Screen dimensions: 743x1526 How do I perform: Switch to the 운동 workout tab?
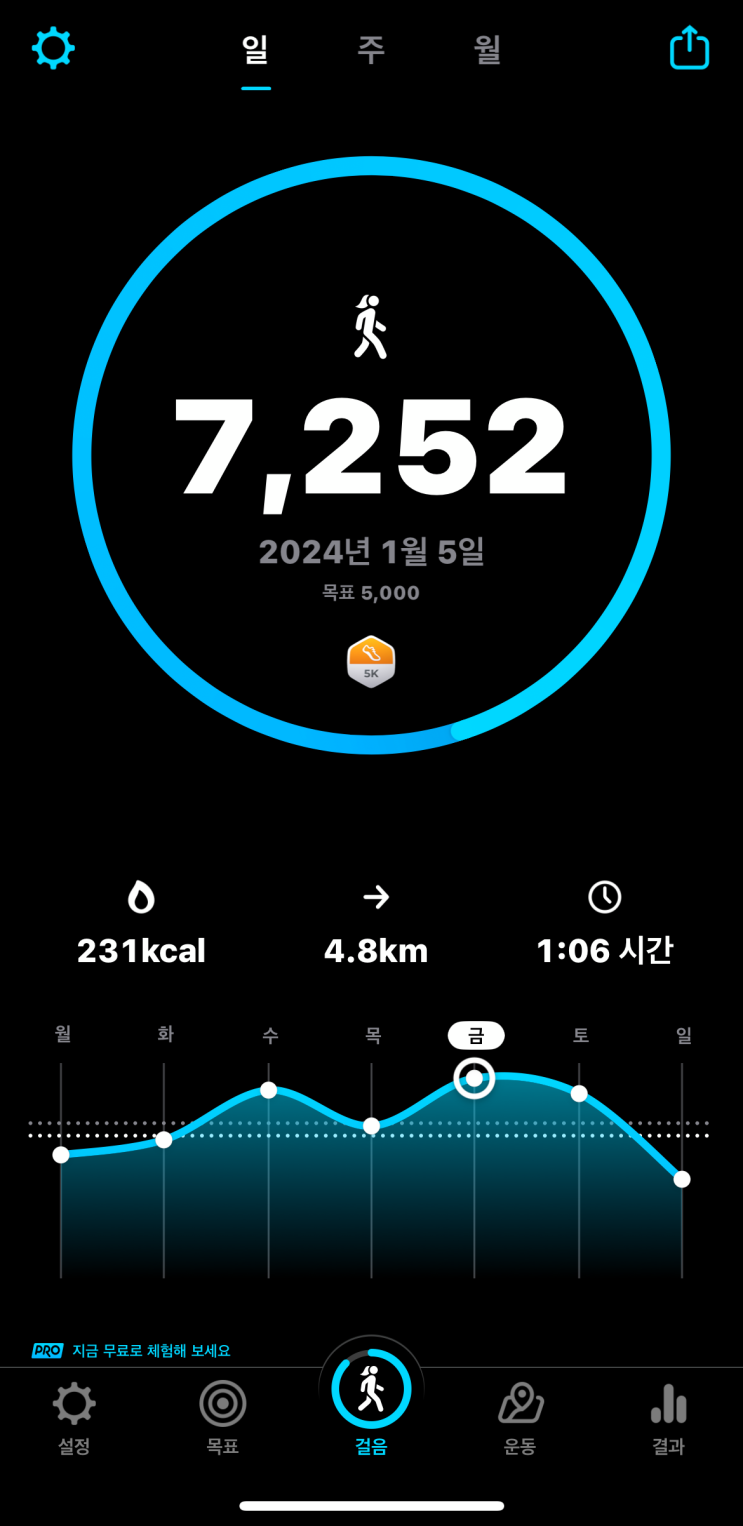(x=520, y=1418)
